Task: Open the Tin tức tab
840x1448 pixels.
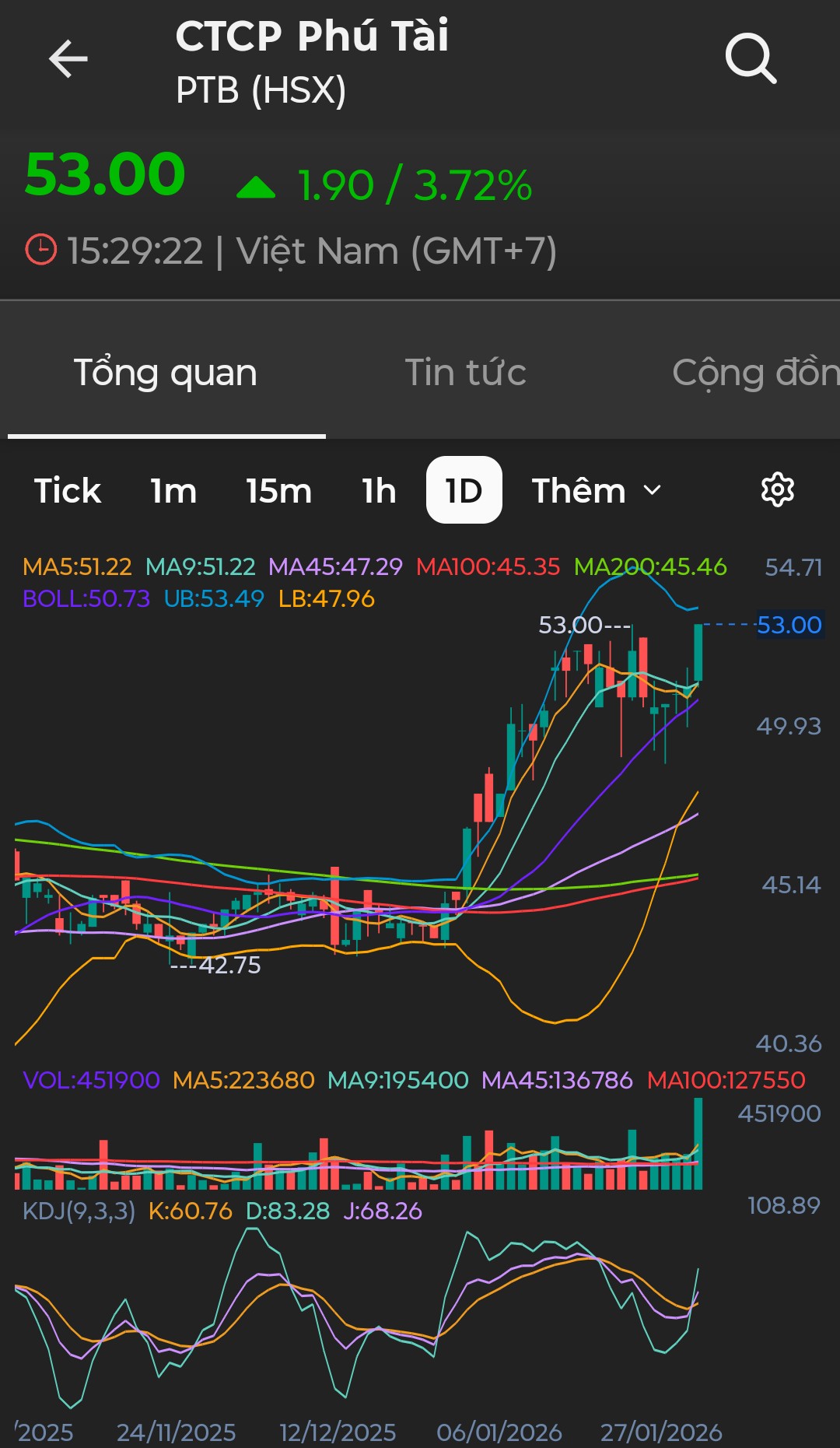Action: click(x=465, y=373)
